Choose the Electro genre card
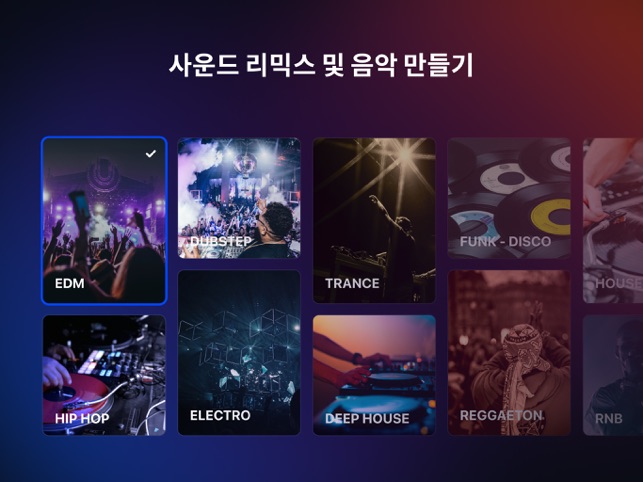This screenshot has width=643, height=482. point(239,352)
